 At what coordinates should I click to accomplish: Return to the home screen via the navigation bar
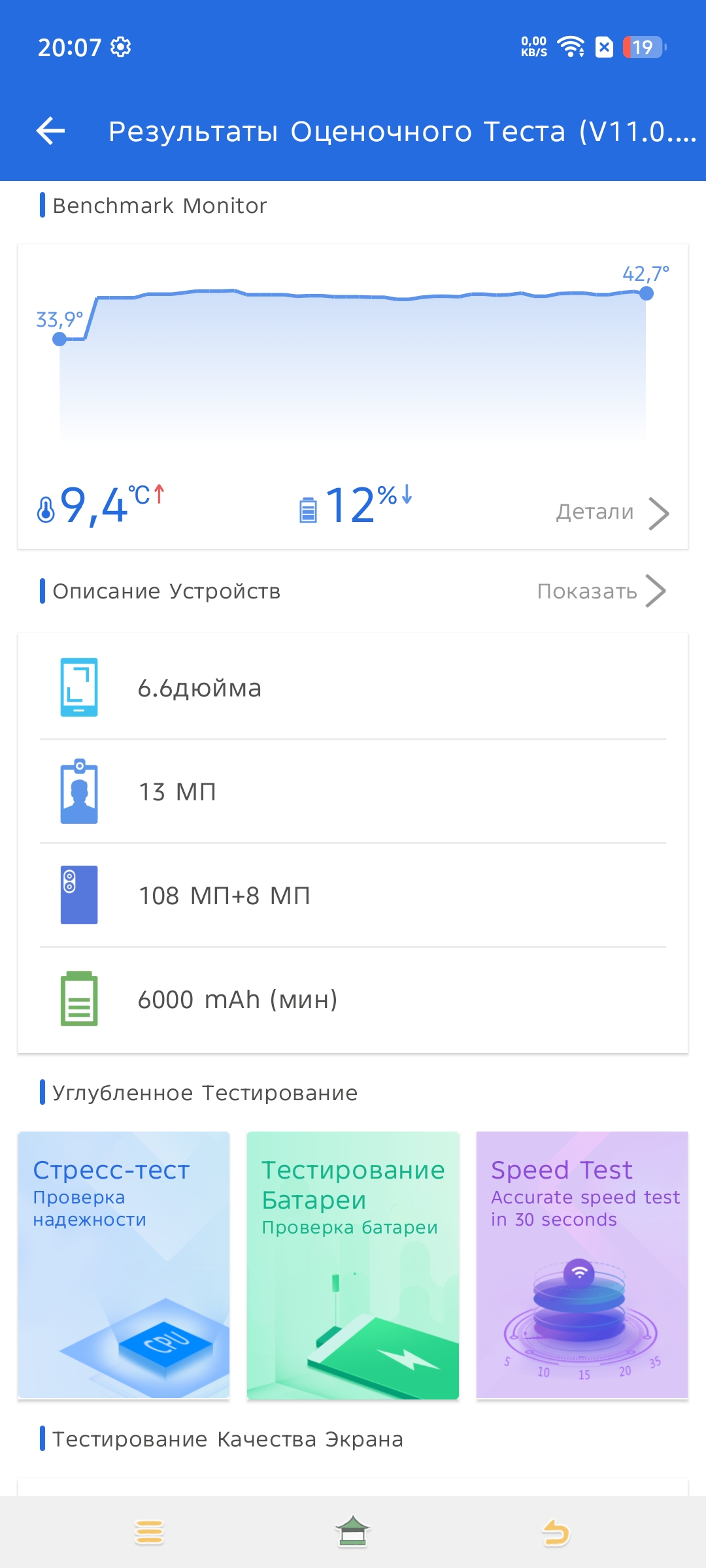353,1532
